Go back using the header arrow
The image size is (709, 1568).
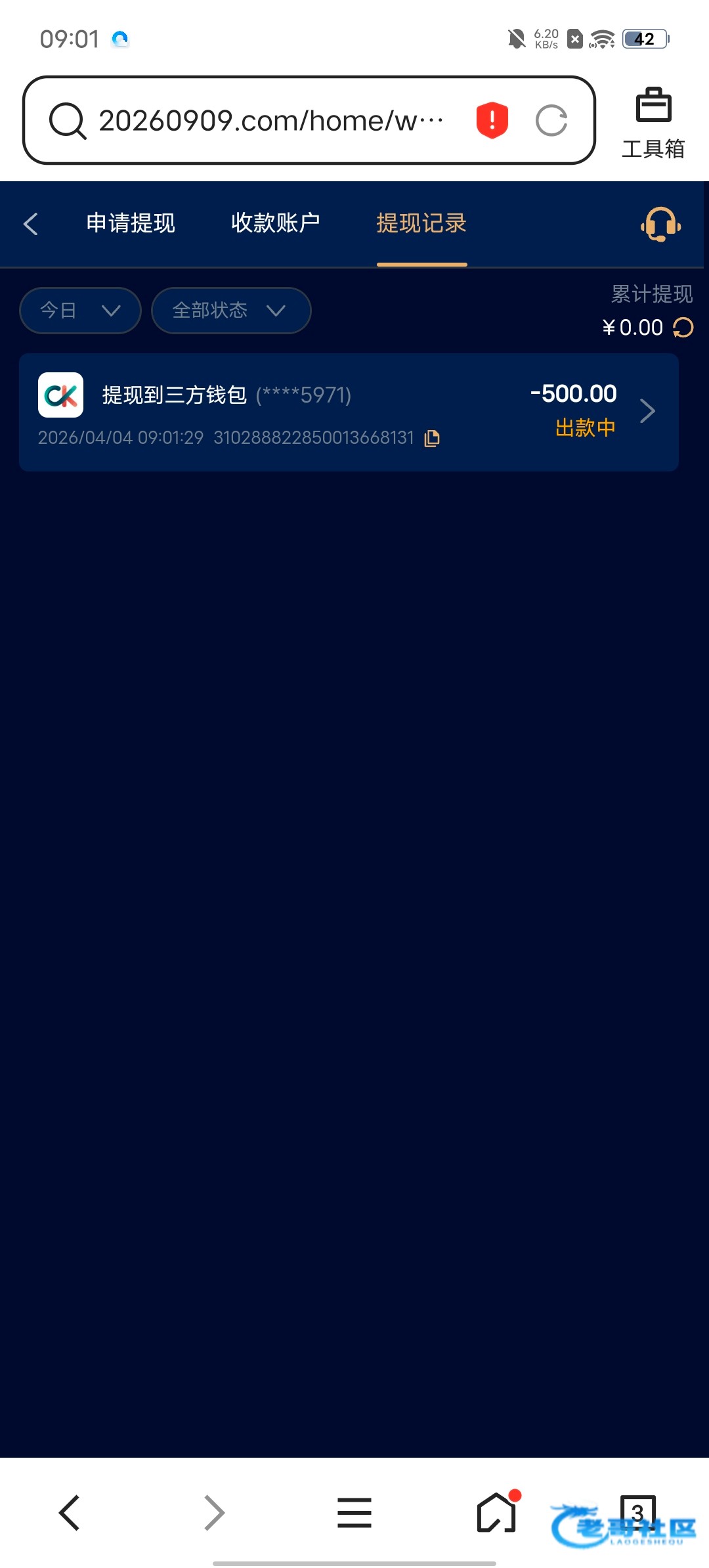31,224
